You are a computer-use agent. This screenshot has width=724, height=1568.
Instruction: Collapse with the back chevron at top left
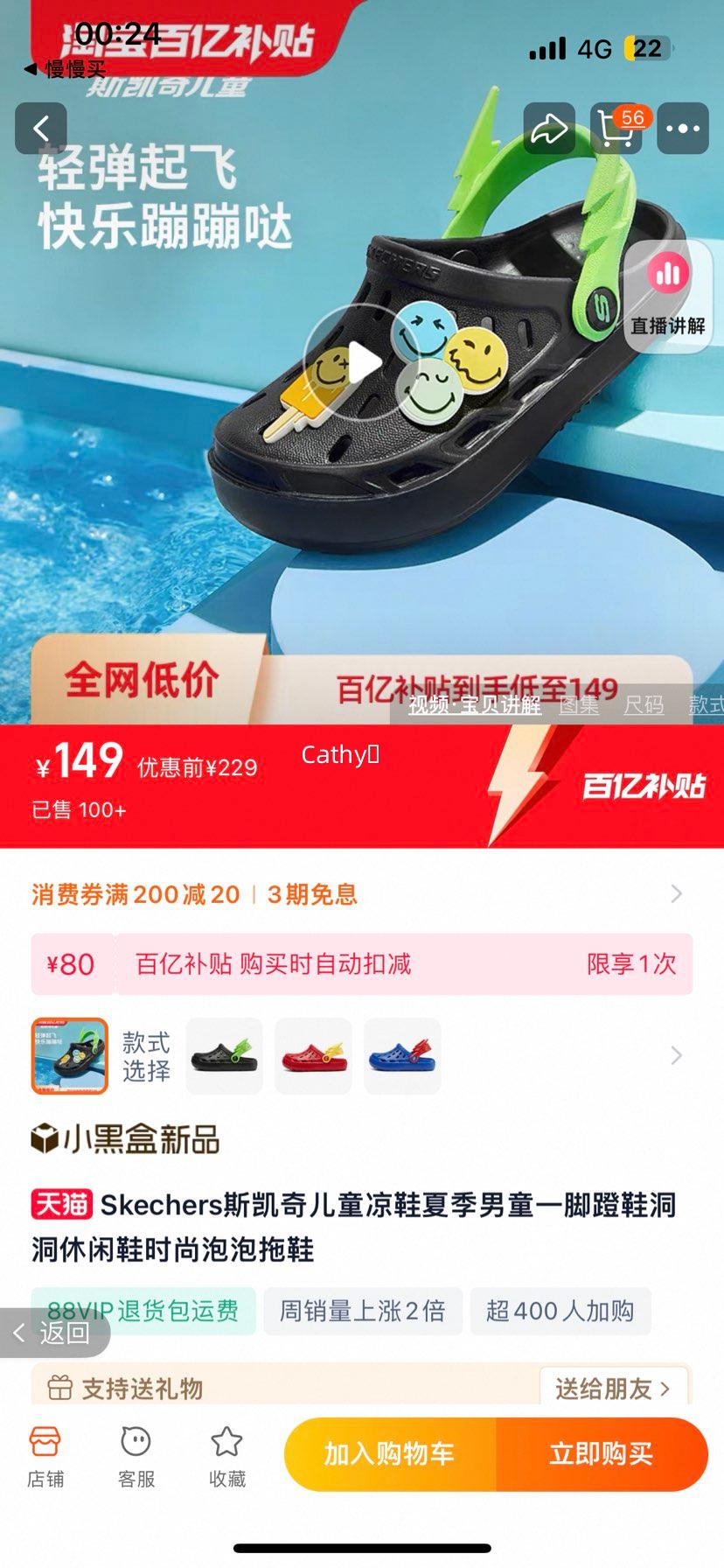point(40,128)
